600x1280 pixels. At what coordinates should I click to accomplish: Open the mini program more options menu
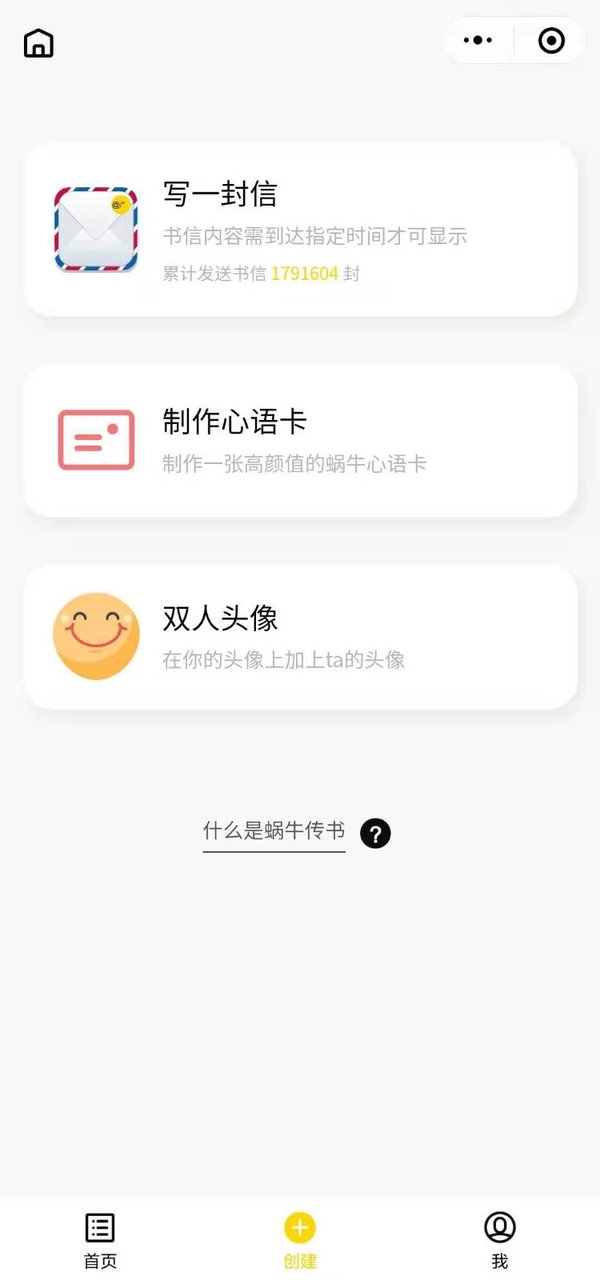coord(478,41)
